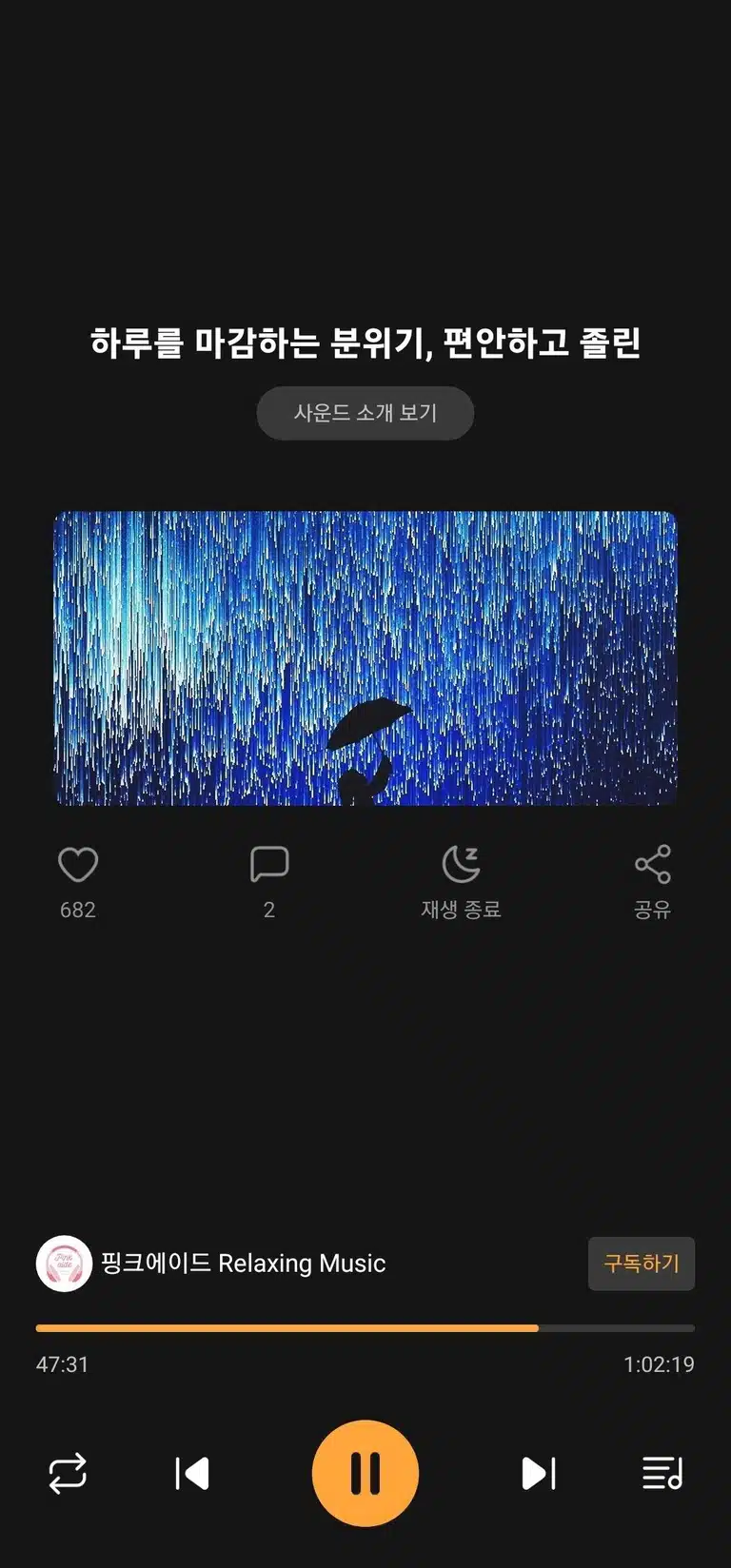
Task: Open the comments bubble icon
Action: tap(269, 865)
